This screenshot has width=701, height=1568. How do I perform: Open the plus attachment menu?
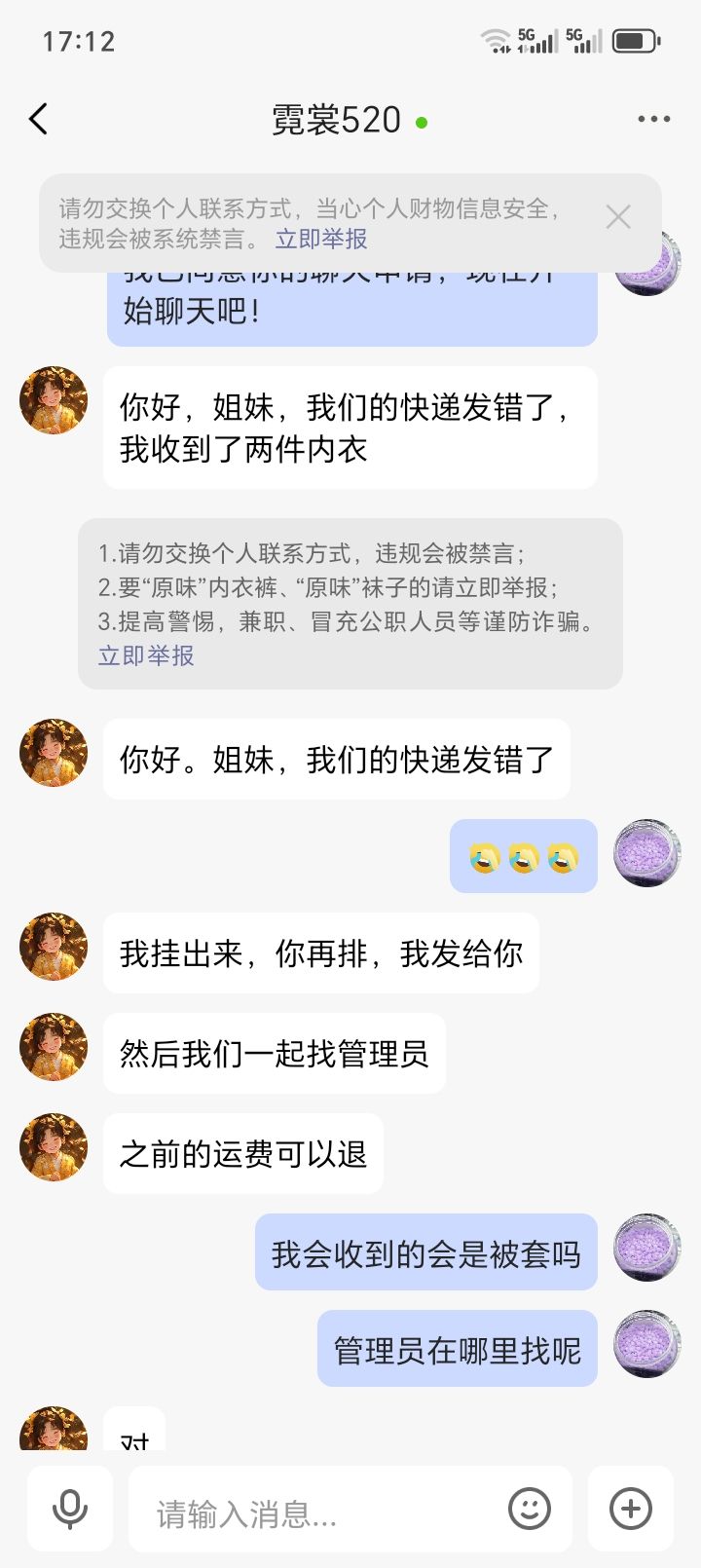pos(630,1509)
